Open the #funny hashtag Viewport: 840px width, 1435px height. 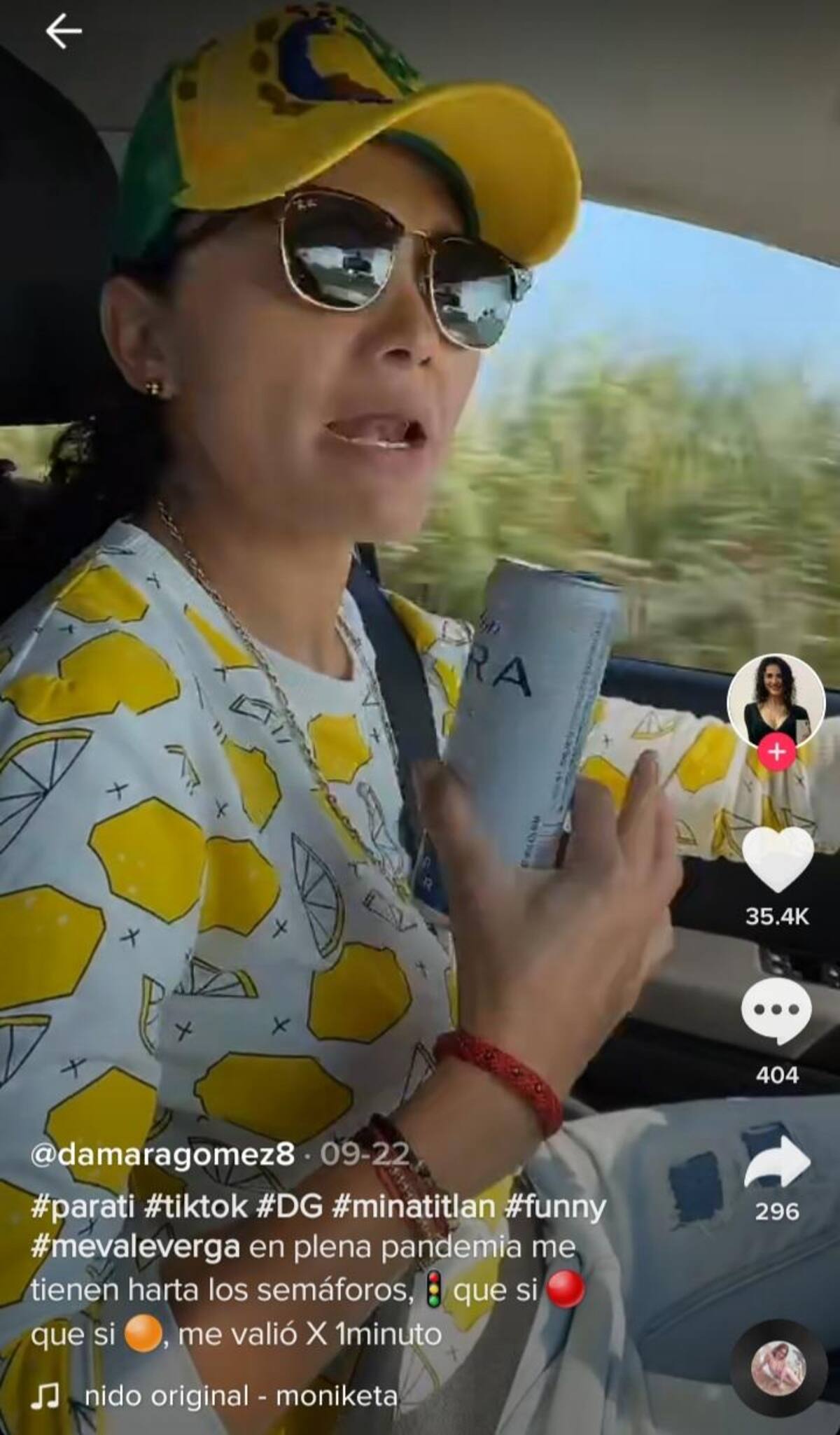coord(555,1207)
